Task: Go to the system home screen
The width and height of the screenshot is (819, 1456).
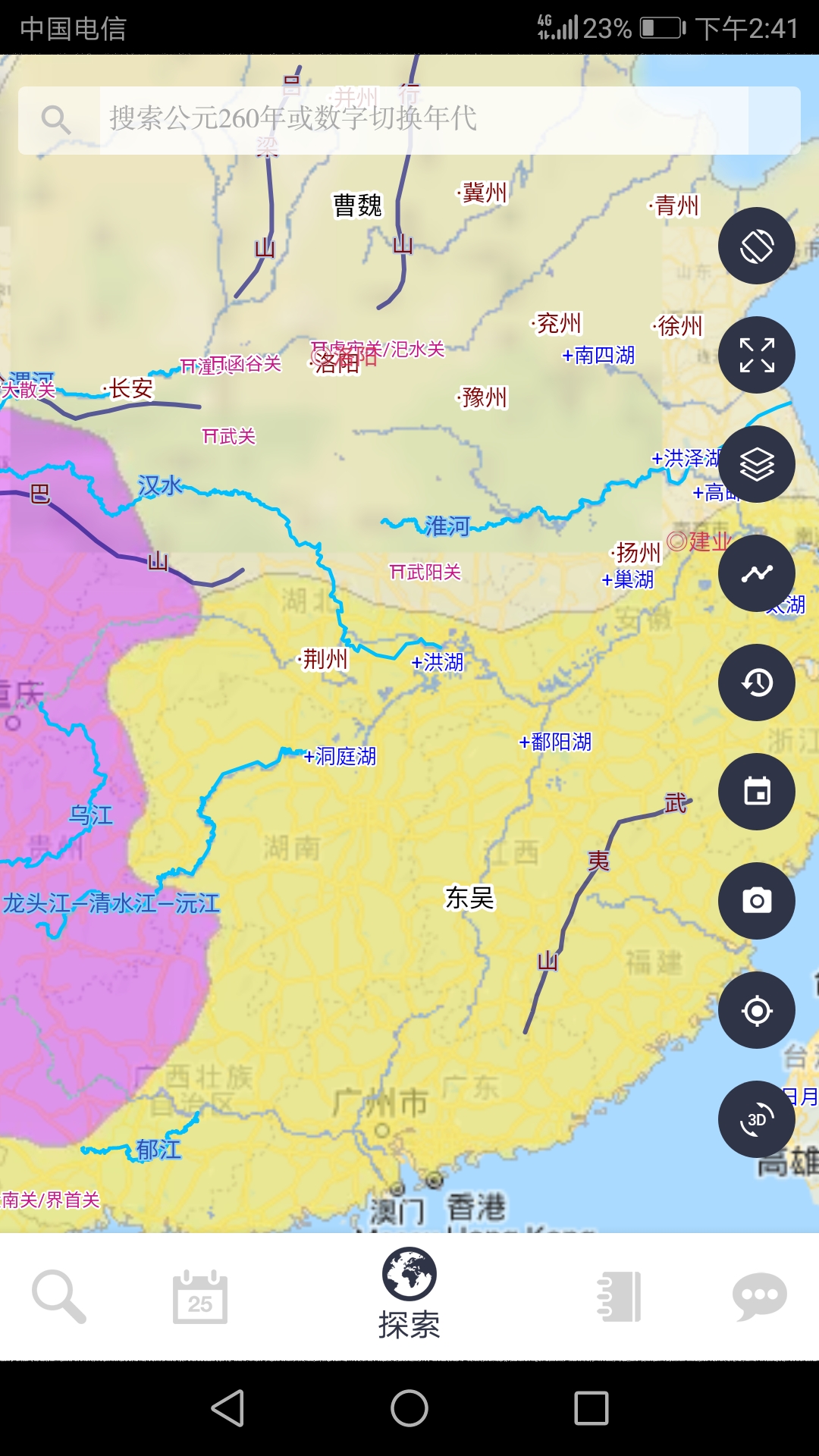Action: click(x=409, y=1408)
